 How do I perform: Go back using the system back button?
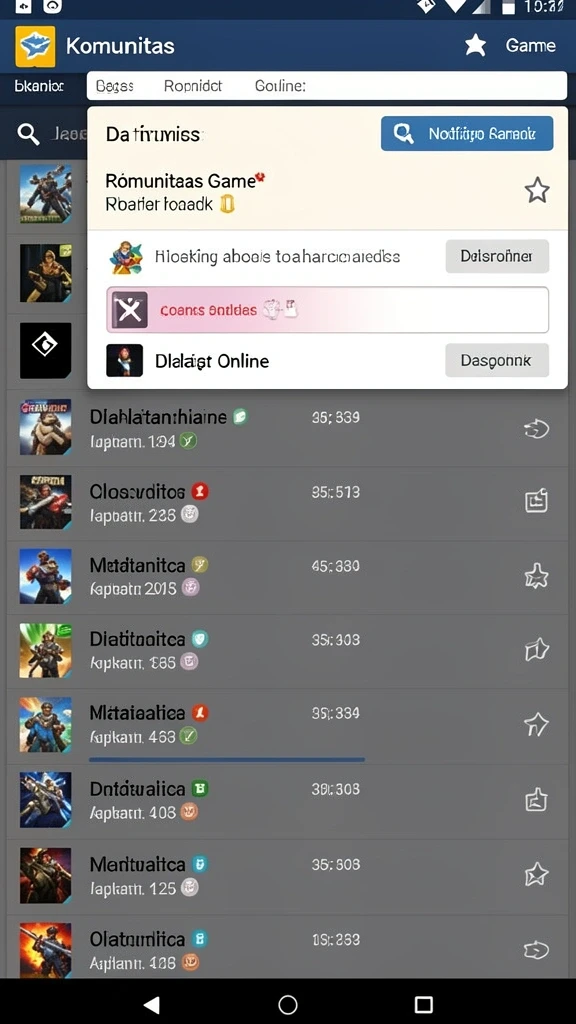click(x=152, y=1004)
